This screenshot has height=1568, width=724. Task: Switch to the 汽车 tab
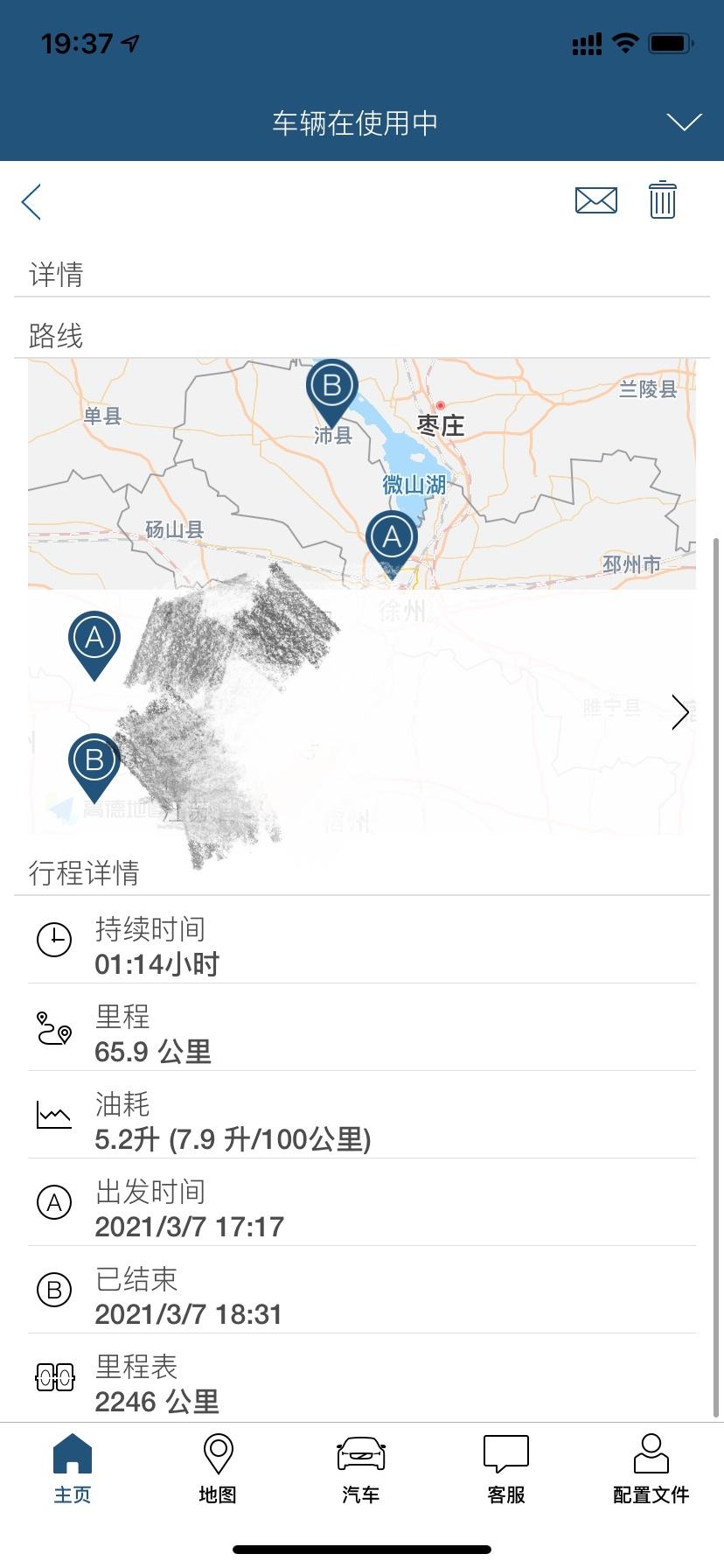[361, 1470]
